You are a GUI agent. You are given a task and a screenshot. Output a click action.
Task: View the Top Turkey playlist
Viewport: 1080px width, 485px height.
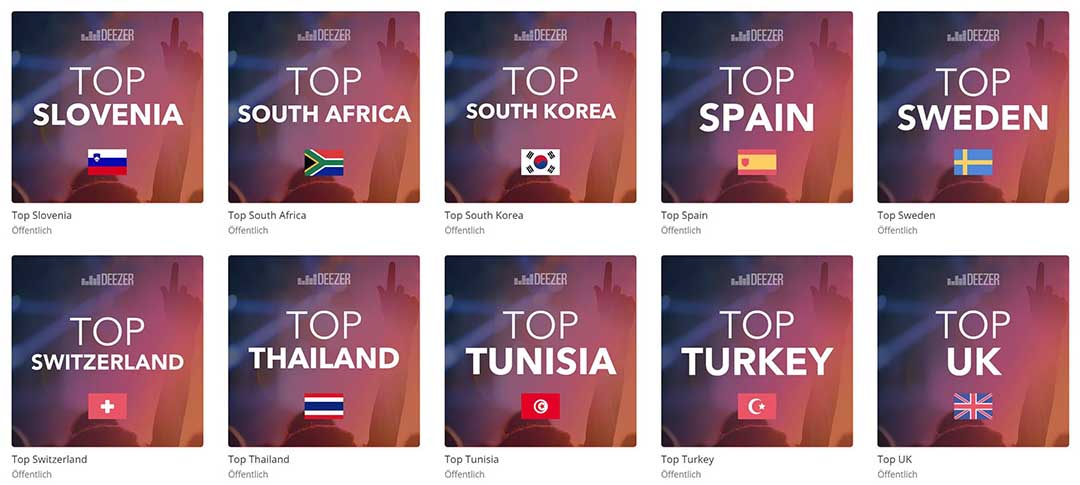click(x=757, y=351)
